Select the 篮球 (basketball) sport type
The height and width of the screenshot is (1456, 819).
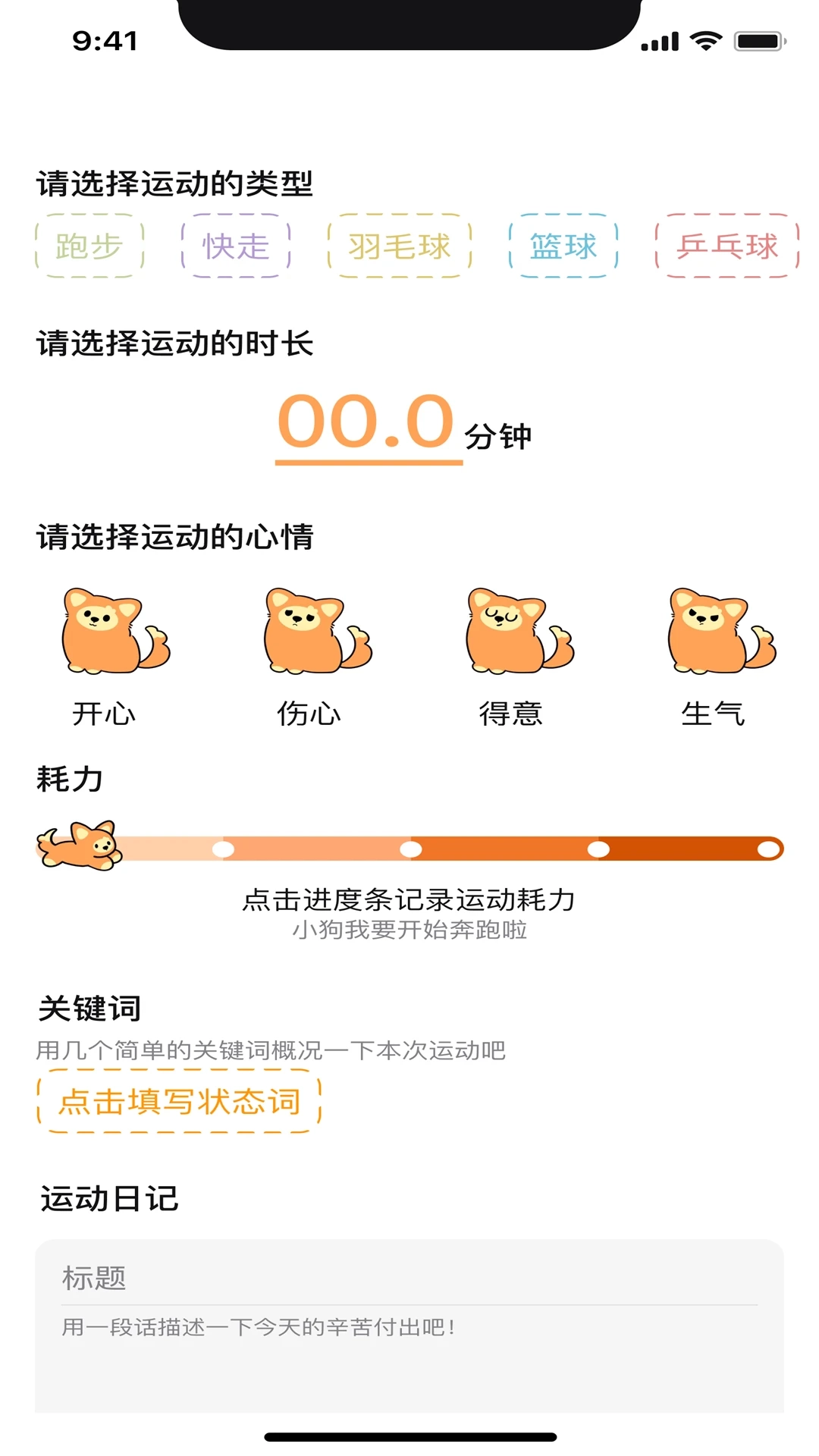(x=562, y=246)
